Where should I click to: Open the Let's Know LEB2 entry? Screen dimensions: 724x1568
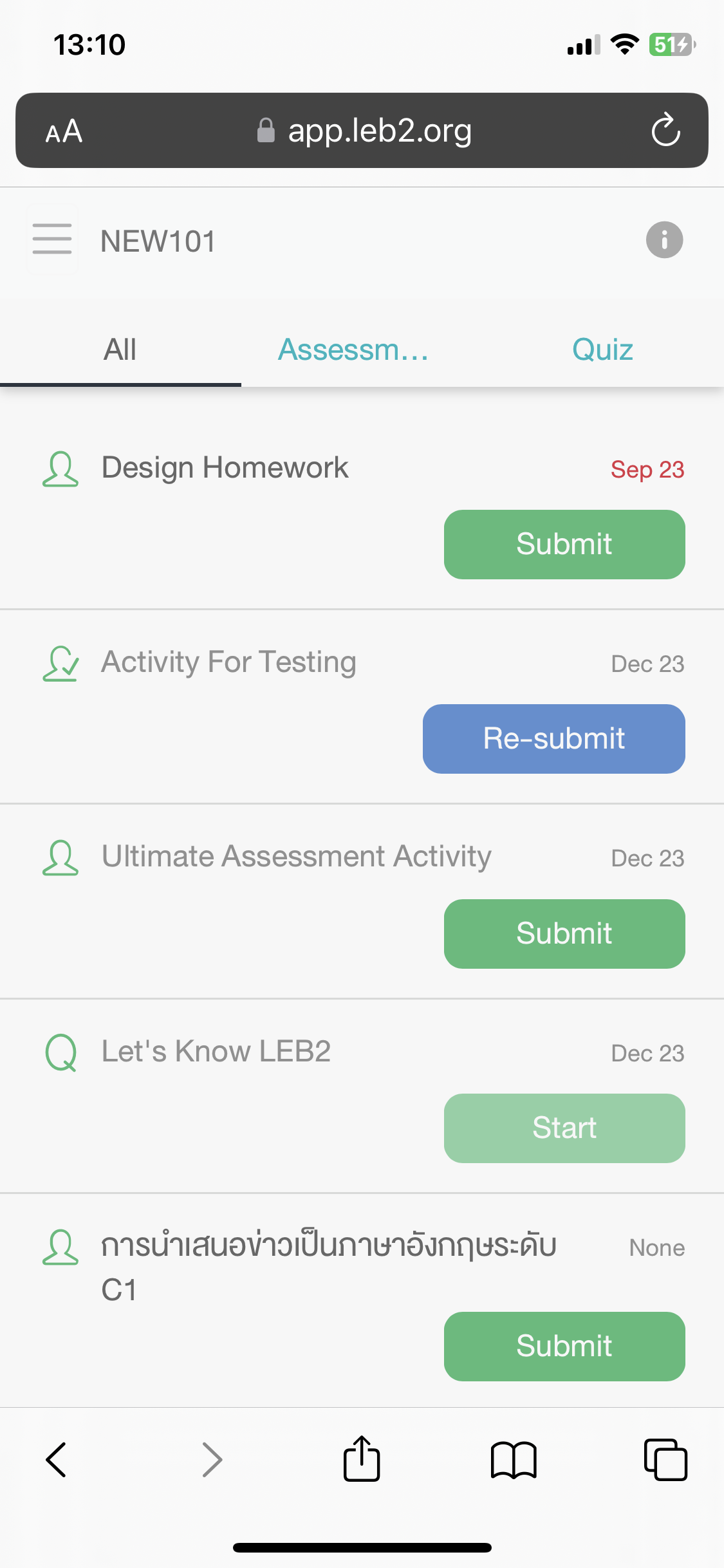[x=216, y=1052]
